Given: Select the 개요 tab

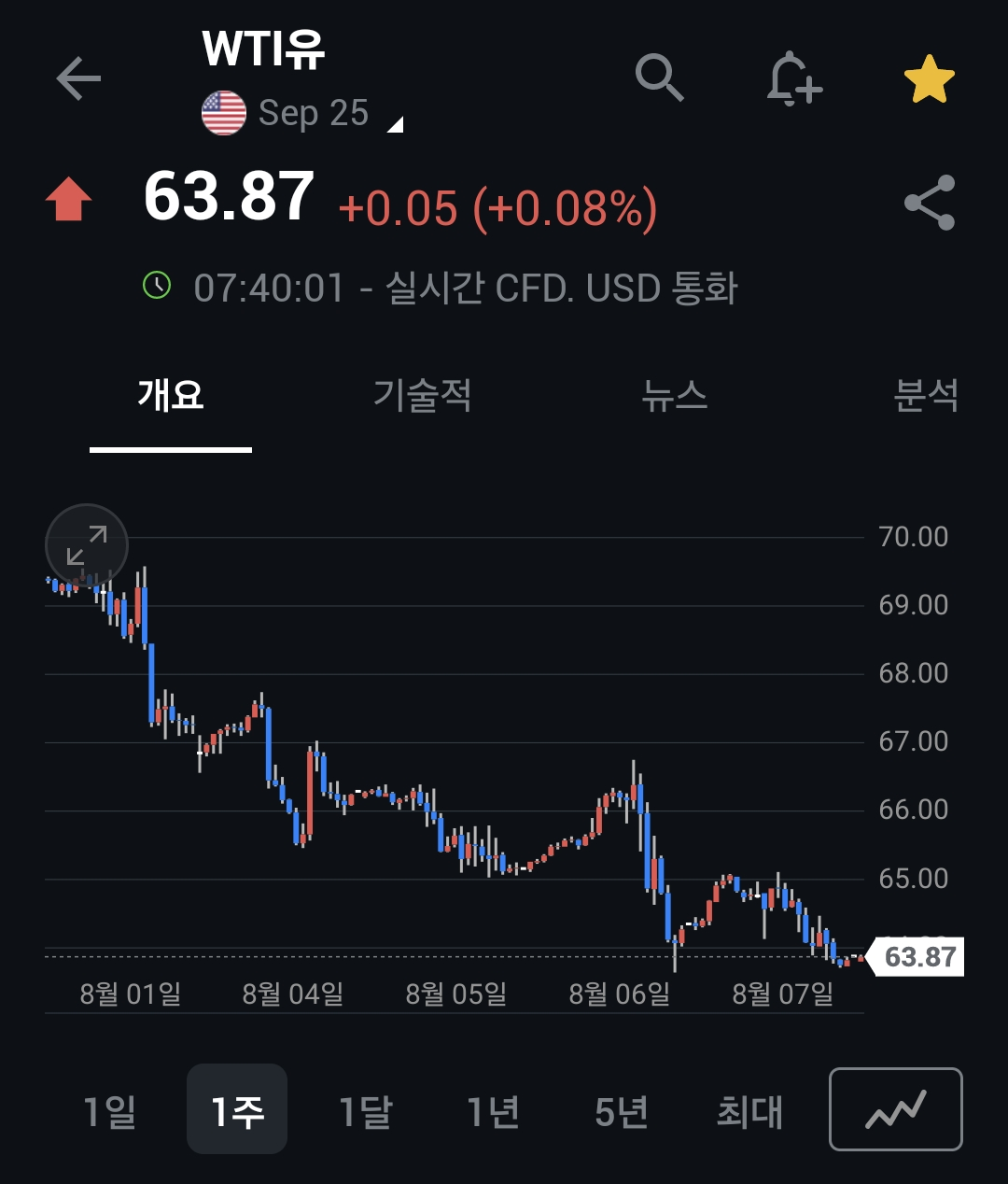Looking at the screenshot, I should [171, 395].
